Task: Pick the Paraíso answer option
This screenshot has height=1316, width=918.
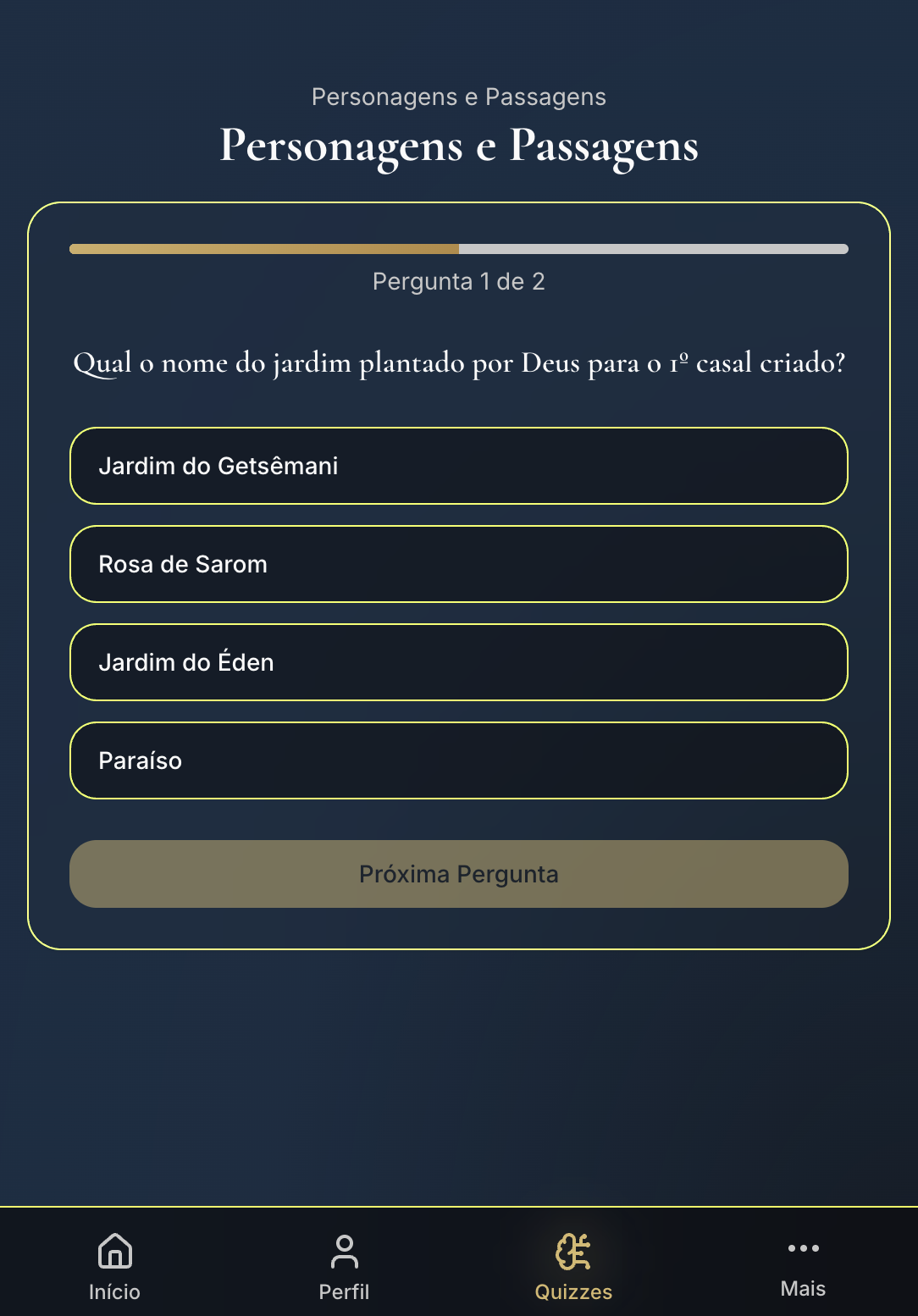Action: pos(458,760)
